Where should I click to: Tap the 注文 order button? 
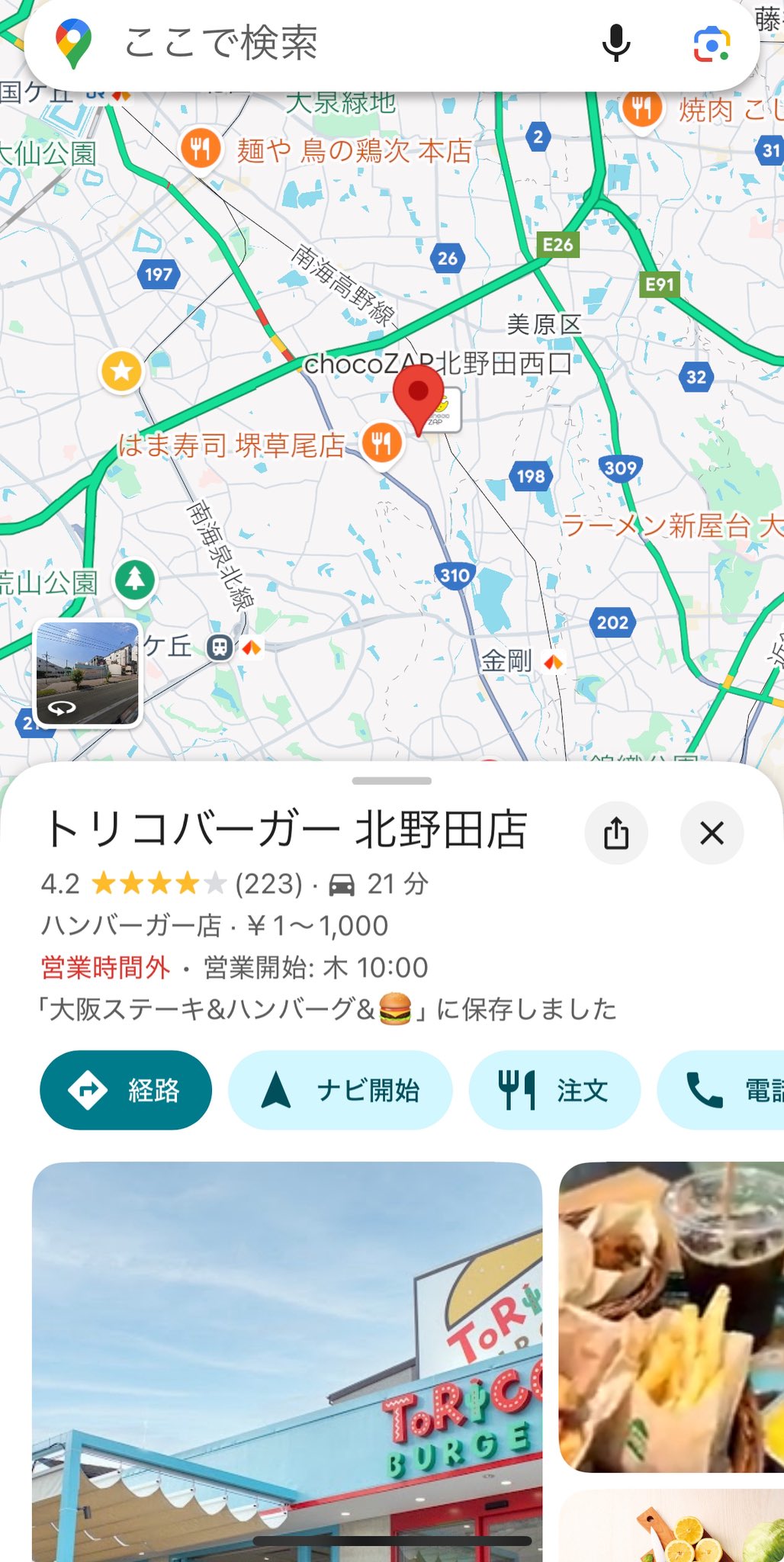point(554,1090)
